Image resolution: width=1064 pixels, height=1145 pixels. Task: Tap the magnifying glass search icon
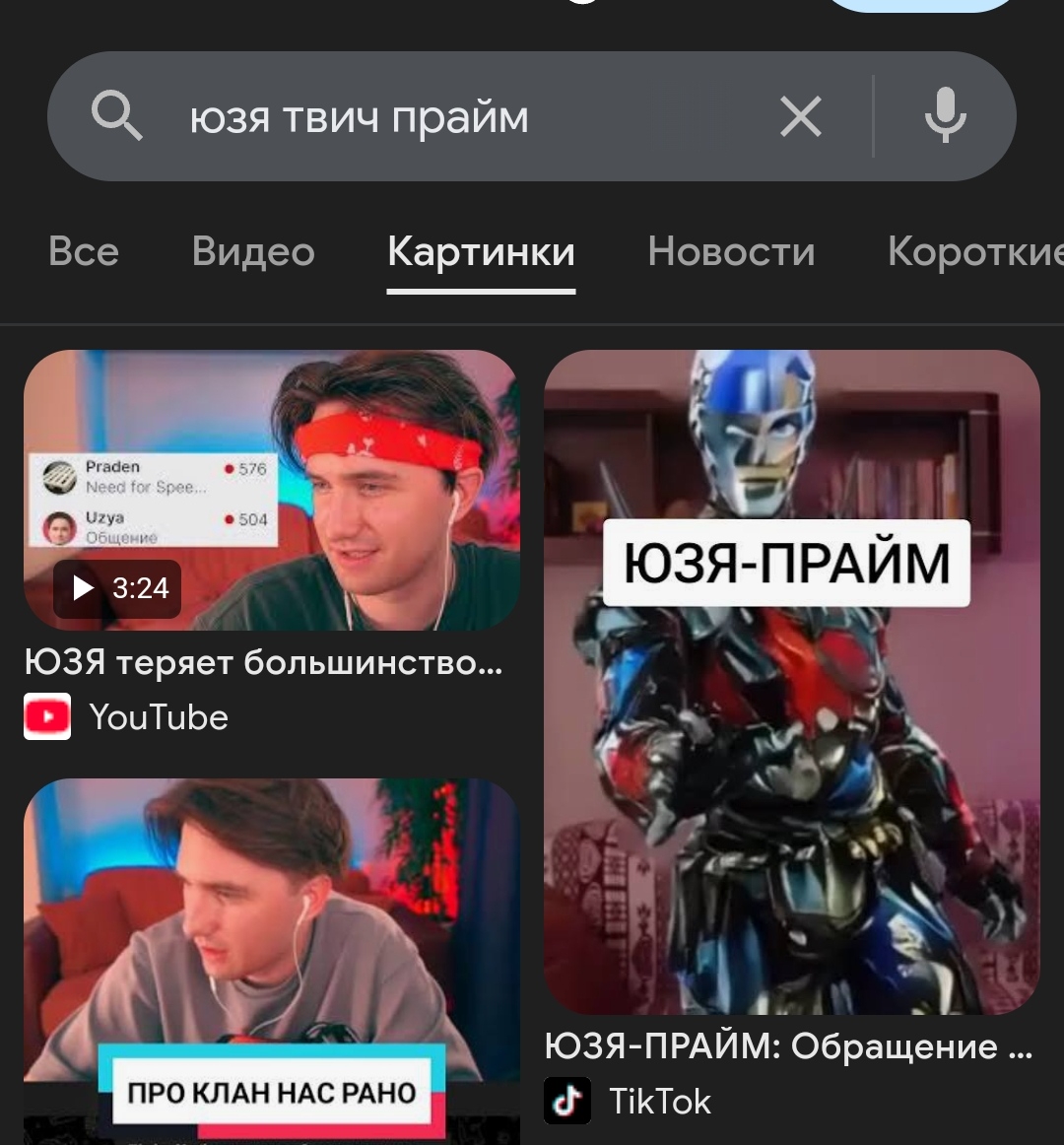pos(116,115)
